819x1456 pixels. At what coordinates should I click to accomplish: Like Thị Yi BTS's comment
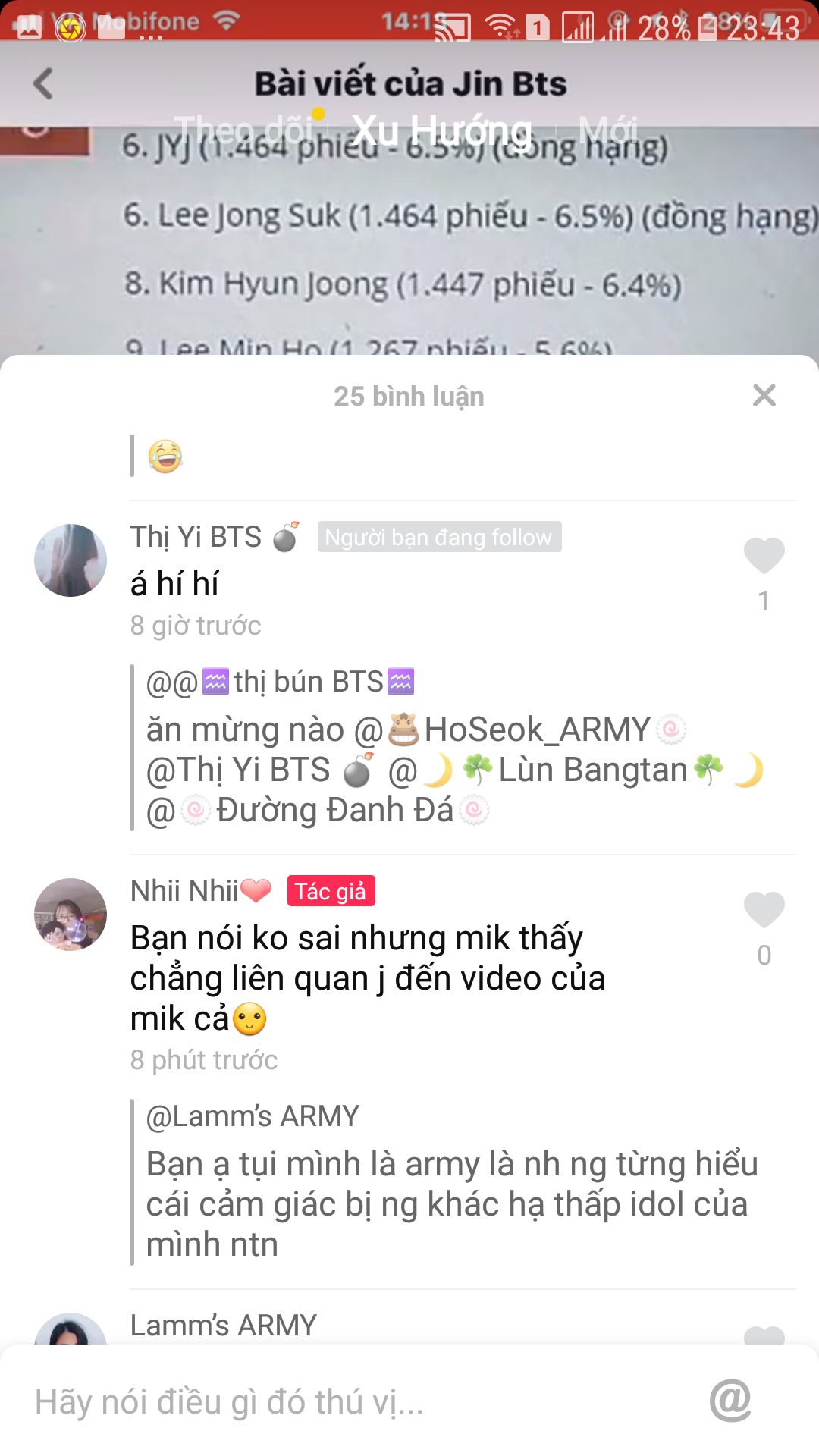point(764,555)
